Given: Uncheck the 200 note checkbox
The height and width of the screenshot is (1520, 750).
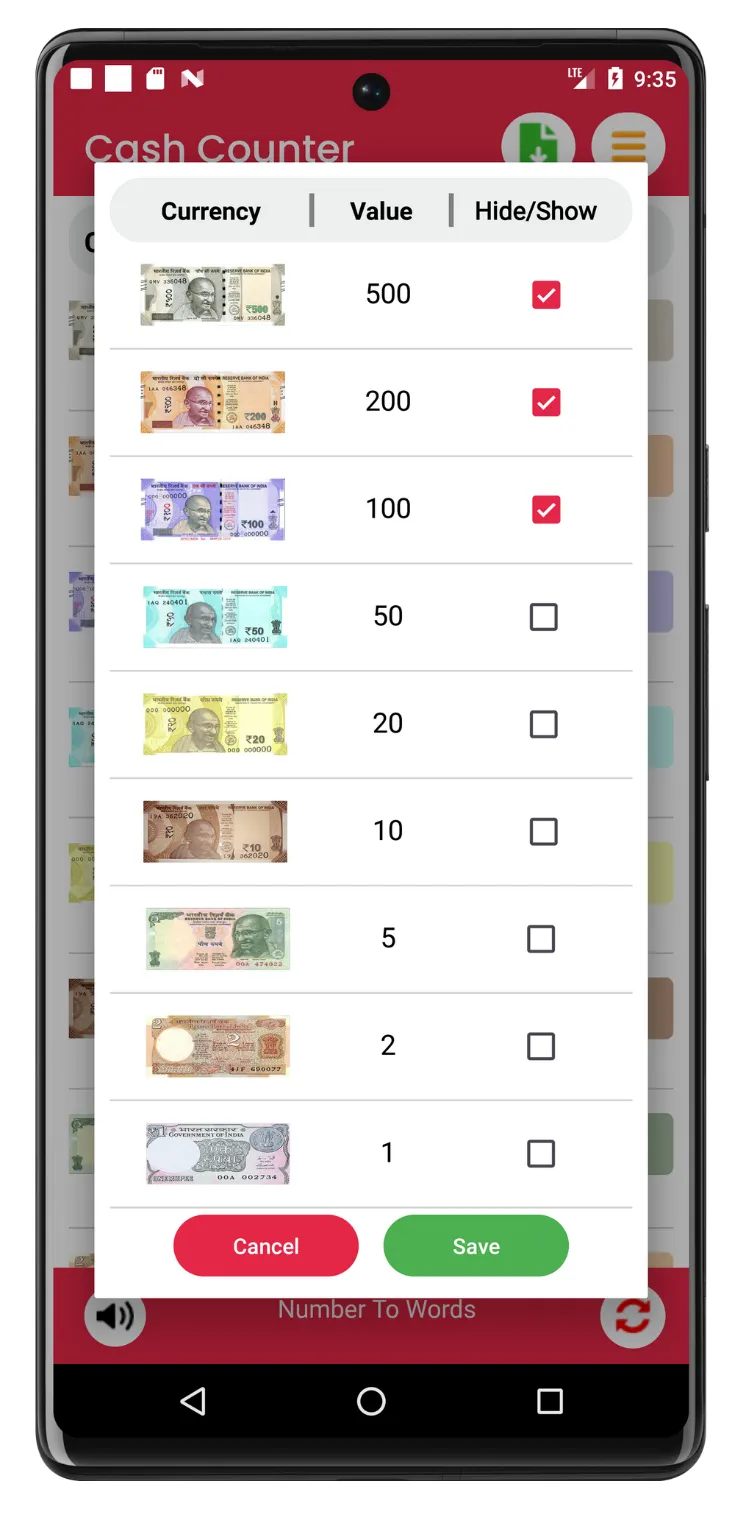Looking at the screenshot, I should click(x=546, y=402).
